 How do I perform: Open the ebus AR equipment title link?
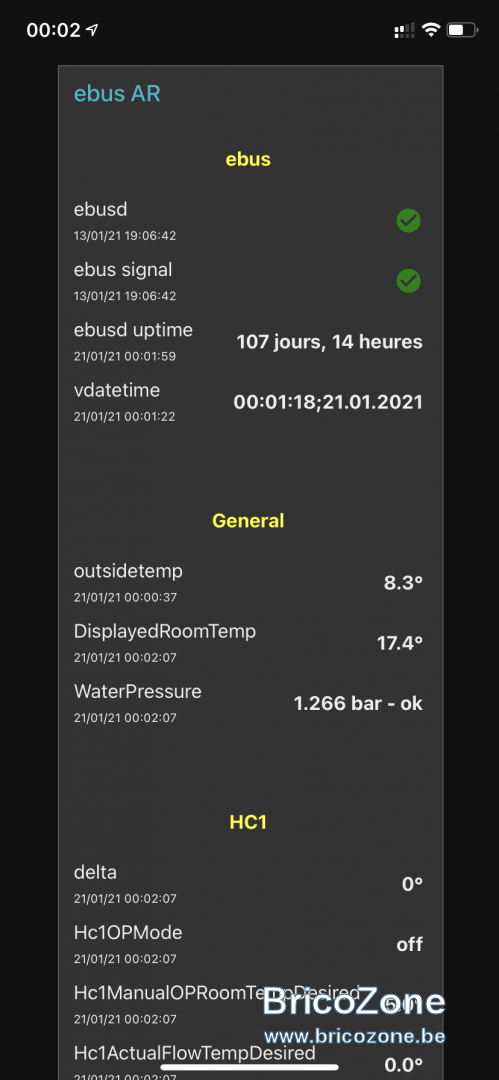coord(117,94)
